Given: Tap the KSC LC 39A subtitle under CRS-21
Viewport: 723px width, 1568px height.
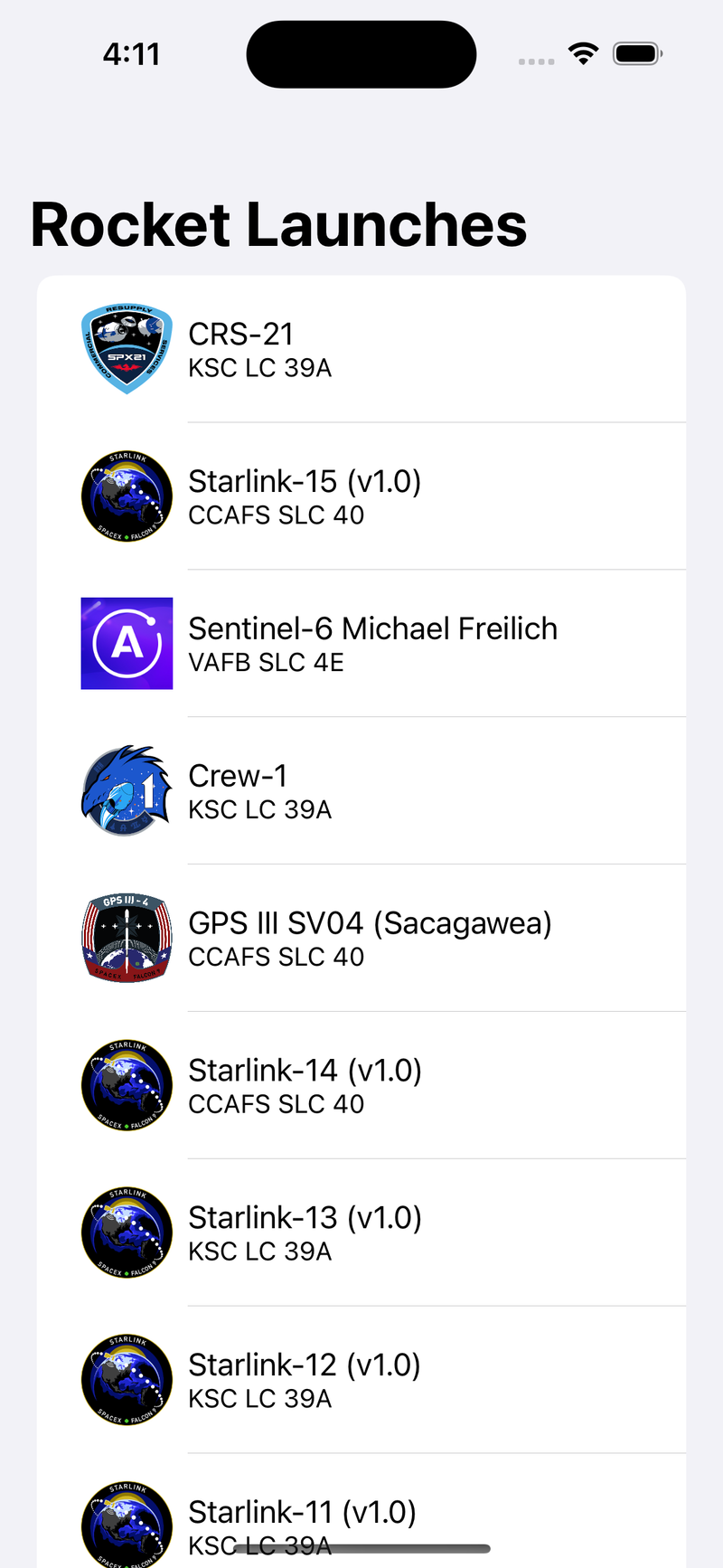Looking at the screenshot, I should coord(259,368).
